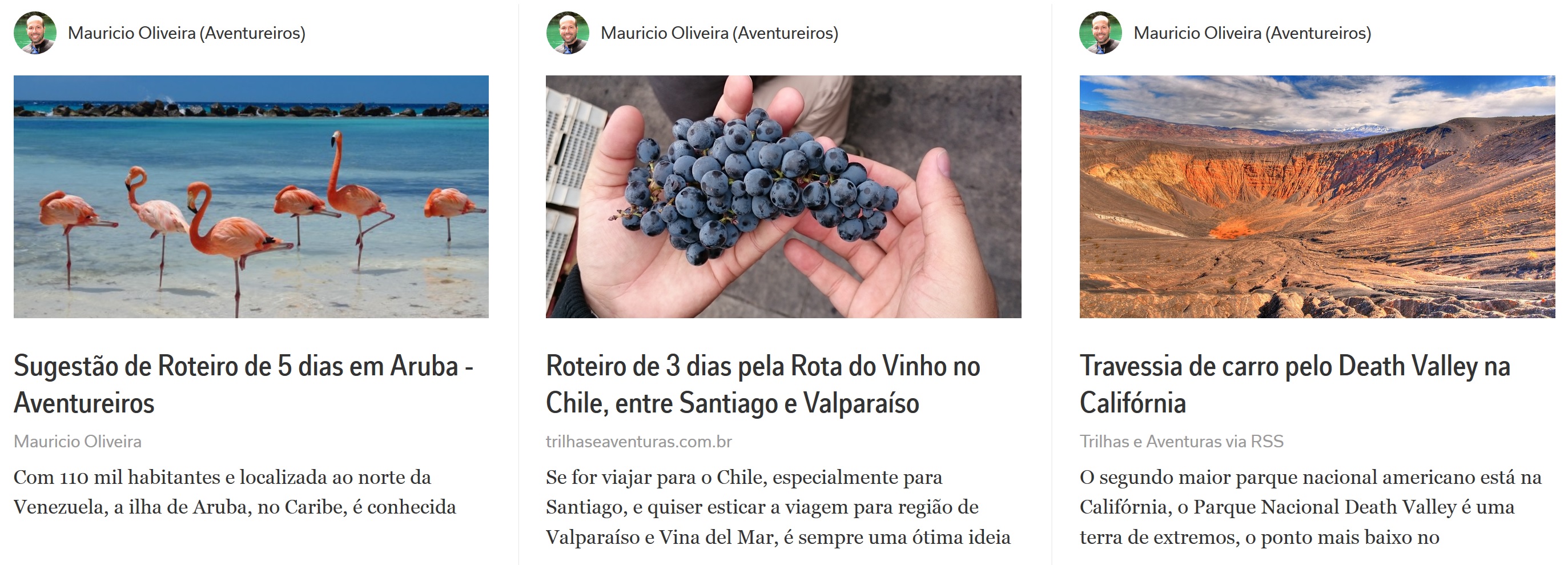The width and height of the screenshot is (1568, 565).
Task: Open the Death Valley crater image
Action: 1317,196
